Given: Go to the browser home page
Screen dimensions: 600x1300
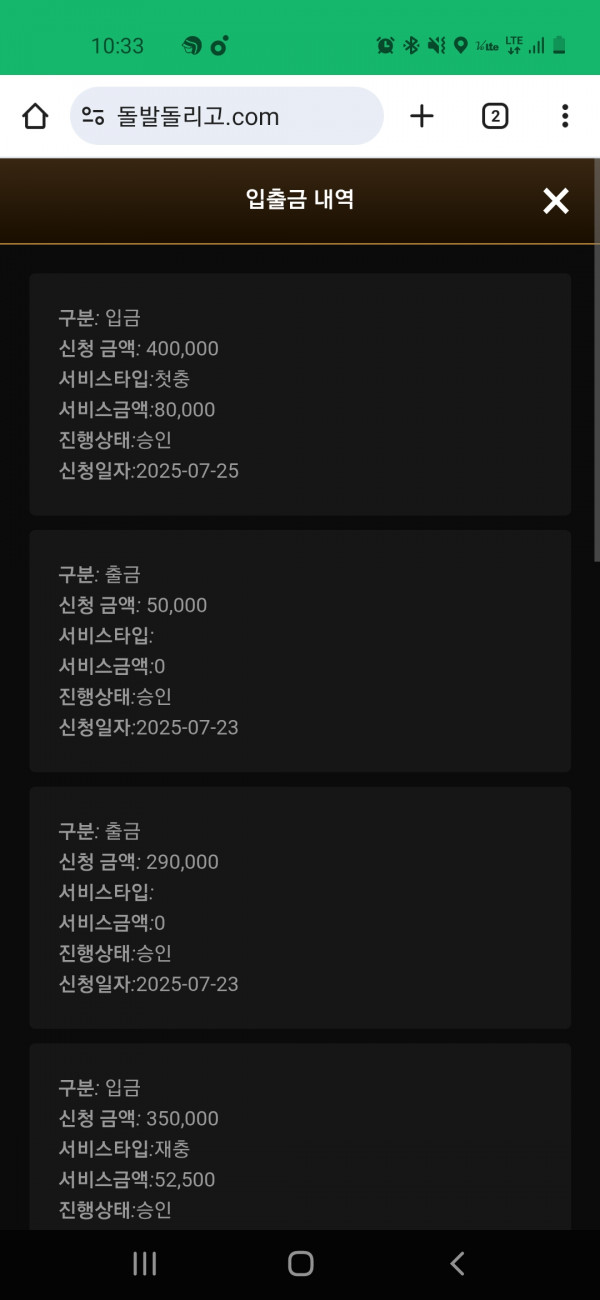Looking at the screenshot, I should (x=35, y=116).
